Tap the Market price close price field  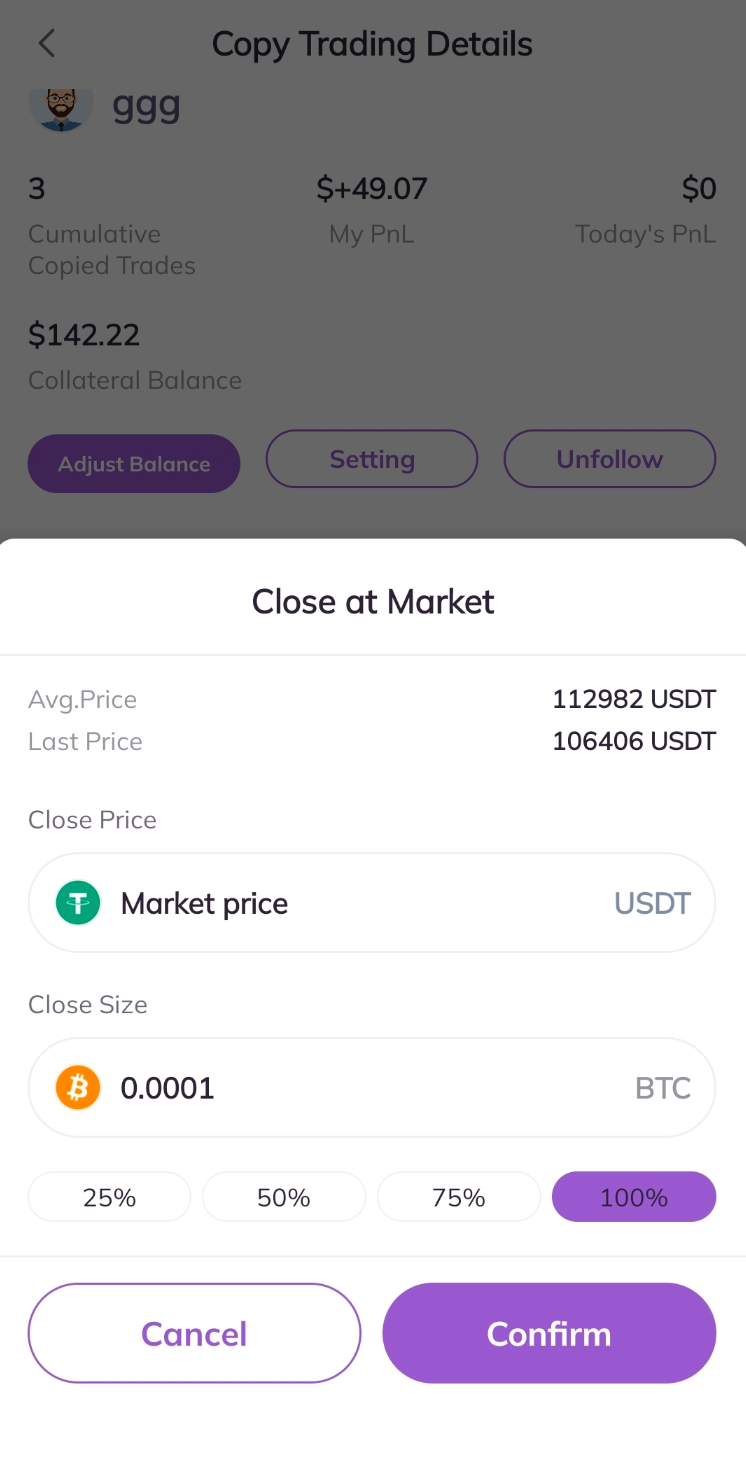pyautogui.click(x=372, y=903)
